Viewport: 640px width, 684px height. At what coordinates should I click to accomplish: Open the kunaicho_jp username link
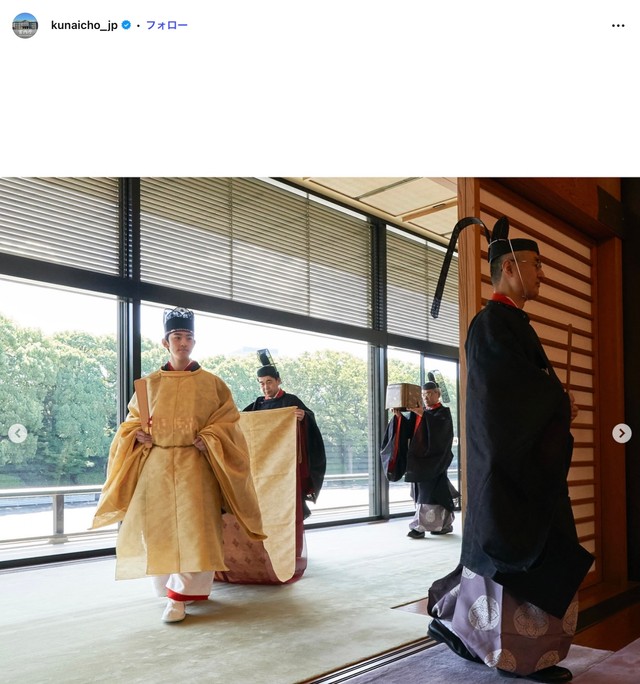coord(83,25)
